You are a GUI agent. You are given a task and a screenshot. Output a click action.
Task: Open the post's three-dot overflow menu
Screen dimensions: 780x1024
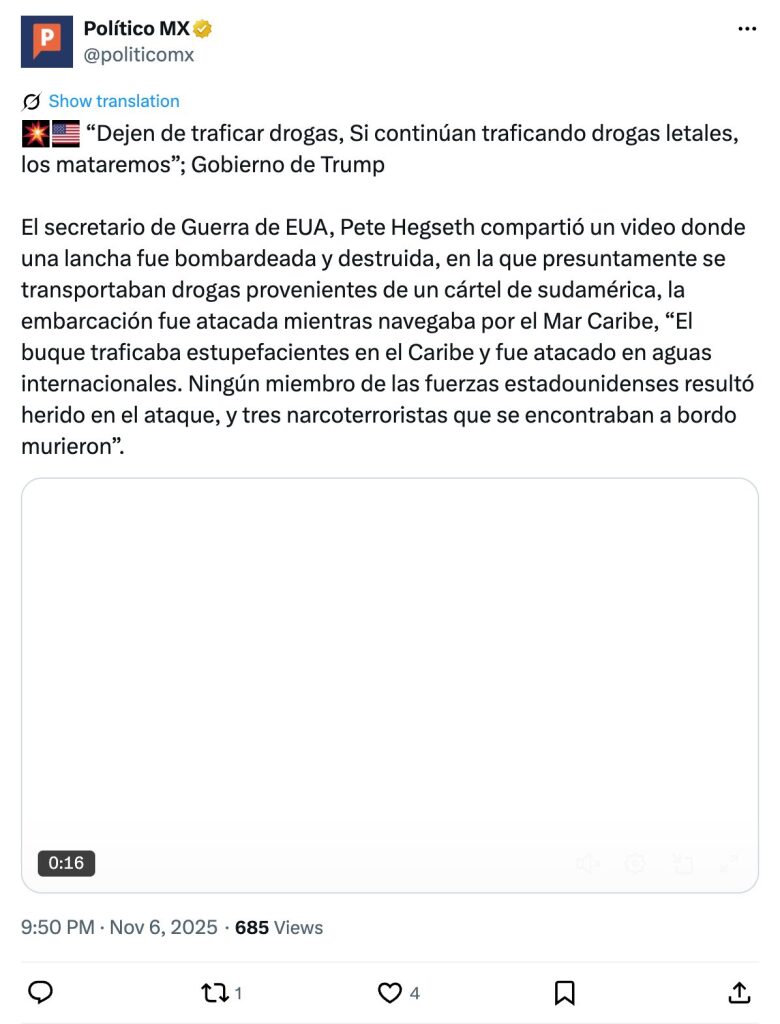[x=746, y=29]
